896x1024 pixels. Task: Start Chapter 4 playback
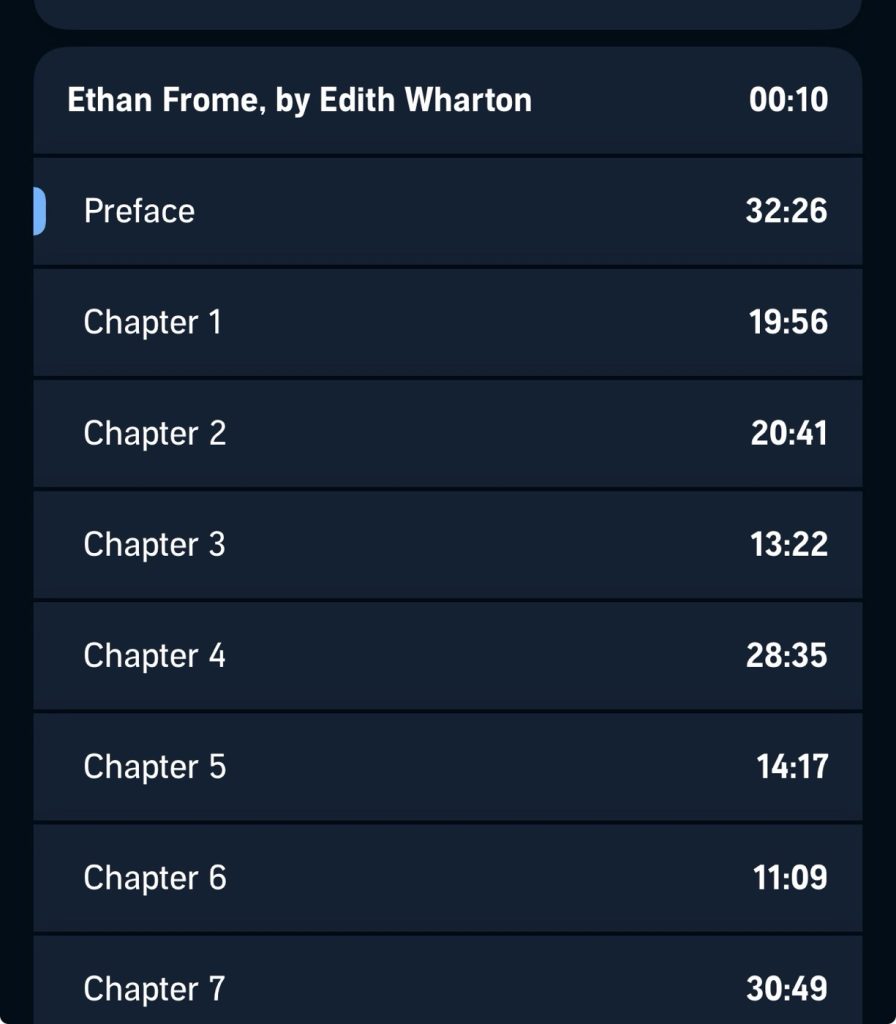tap(447, 655)
